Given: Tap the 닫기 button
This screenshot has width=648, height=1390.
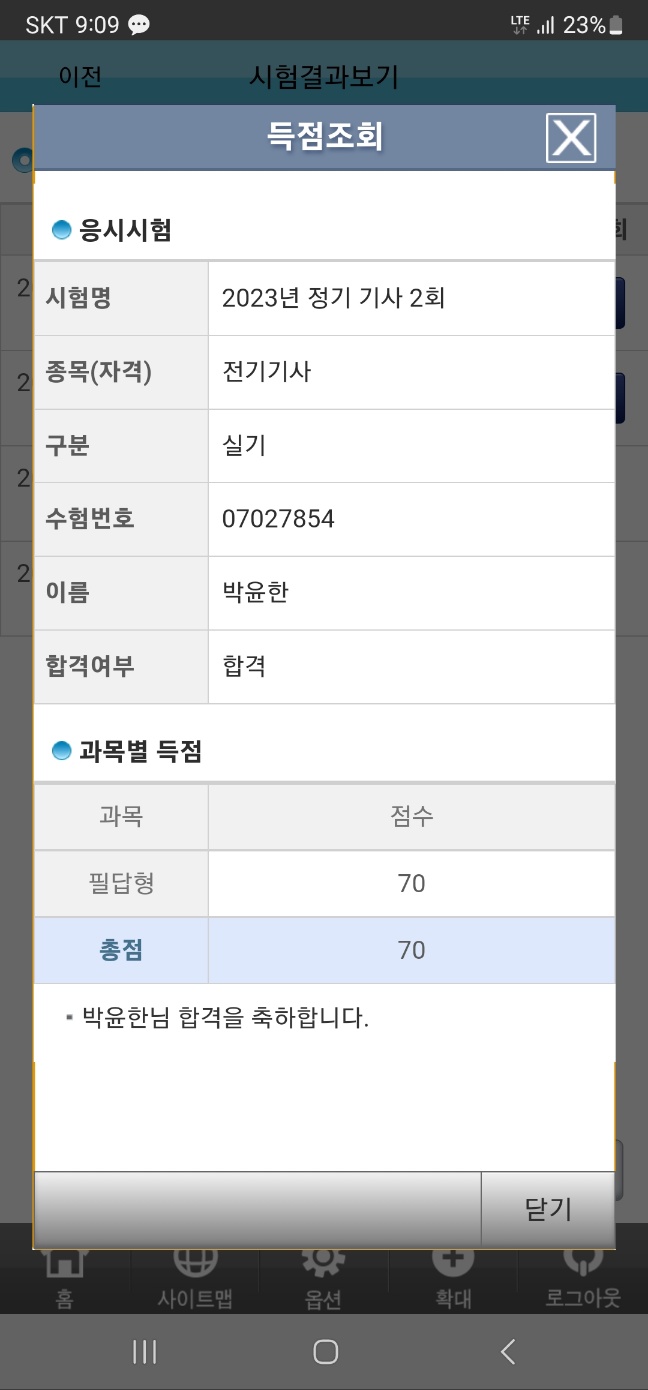Looking at the screenshot, I should point(547,1209).
